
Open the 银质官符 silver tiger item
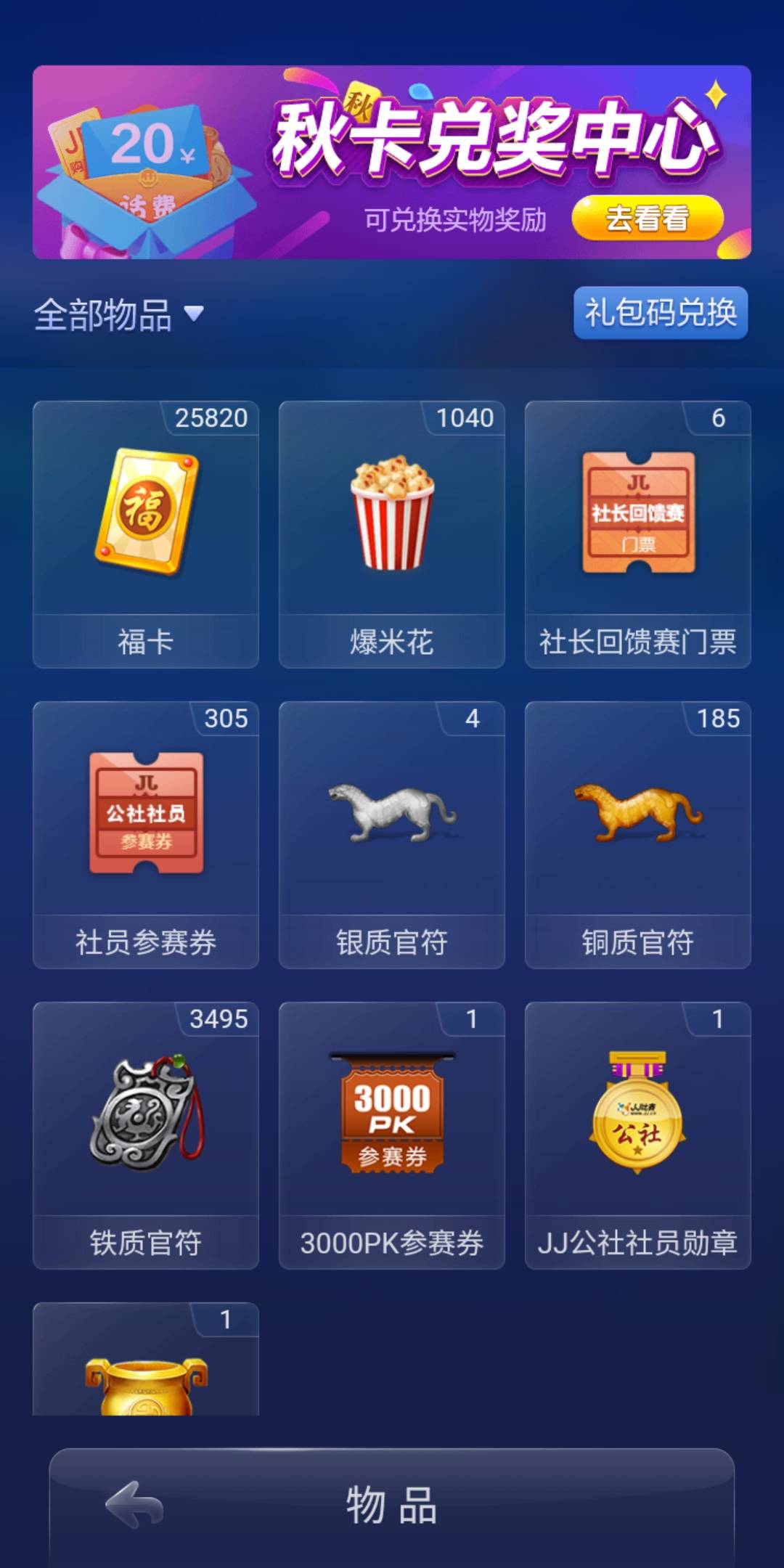pos(391,820)
